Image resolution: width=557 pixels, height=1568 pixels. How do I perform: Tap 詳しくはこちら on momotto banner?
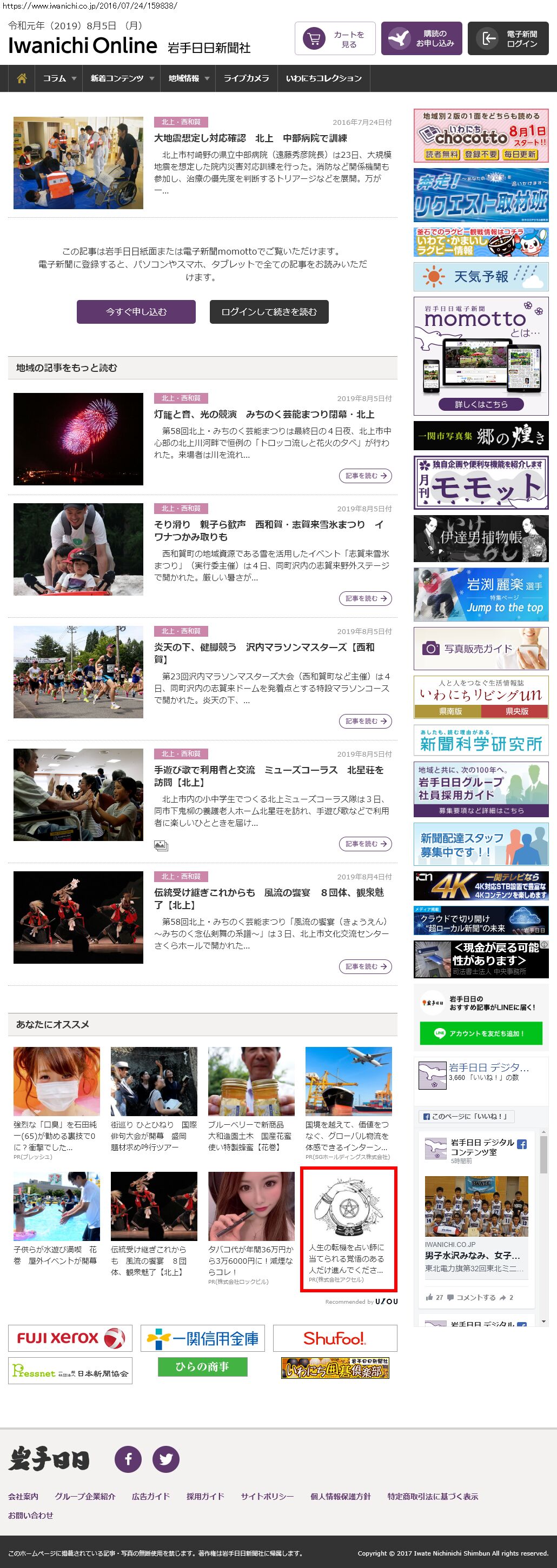[x=481, y=404]
